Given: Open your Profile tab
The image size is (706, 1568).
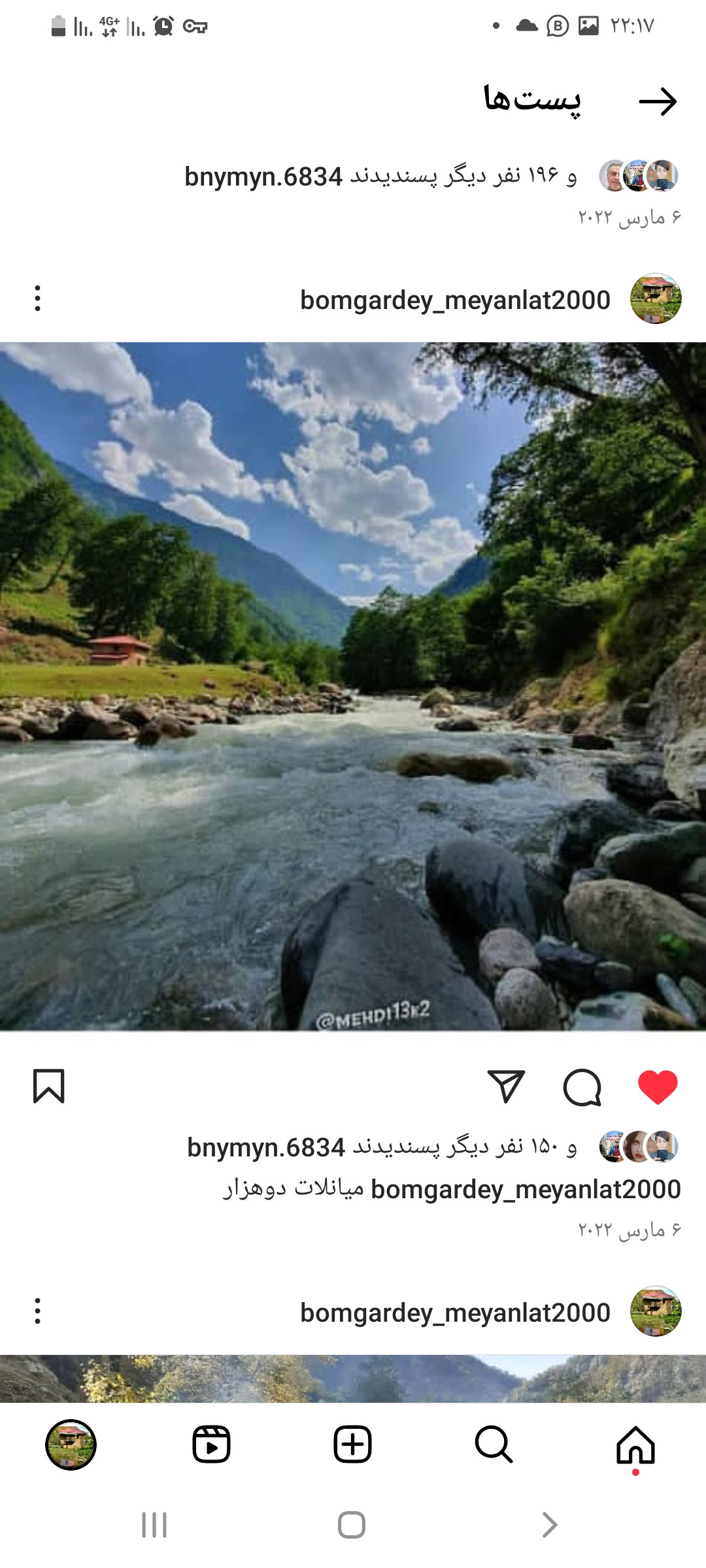Looking at the screenshot, I should [x=71, y=1445].
